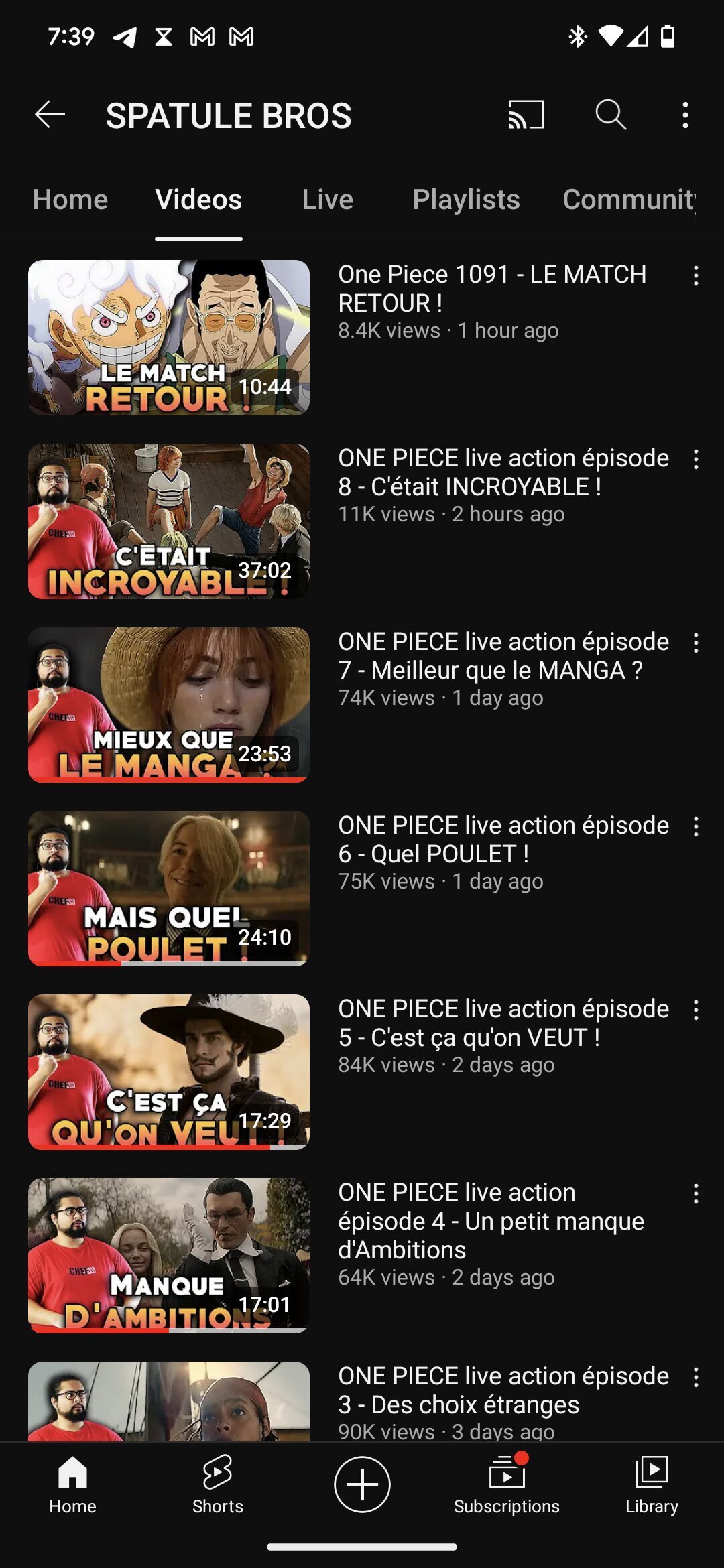Open the Subscriptions feed
This screenshot has width=724, height=1568.
[x=506, y=1484]
